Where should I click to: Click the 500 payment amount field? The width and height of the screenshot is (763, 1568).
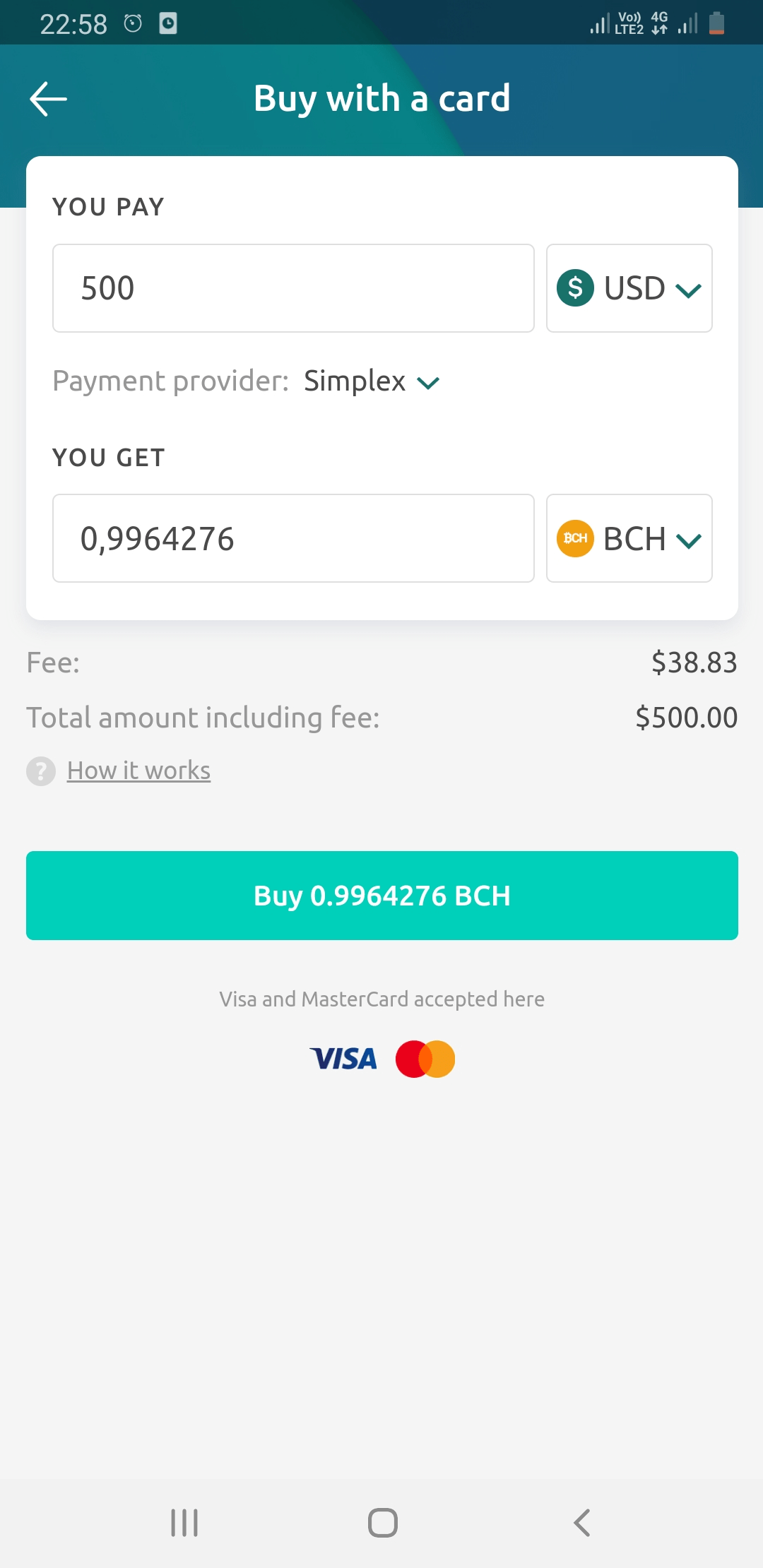tap(293, 288)
